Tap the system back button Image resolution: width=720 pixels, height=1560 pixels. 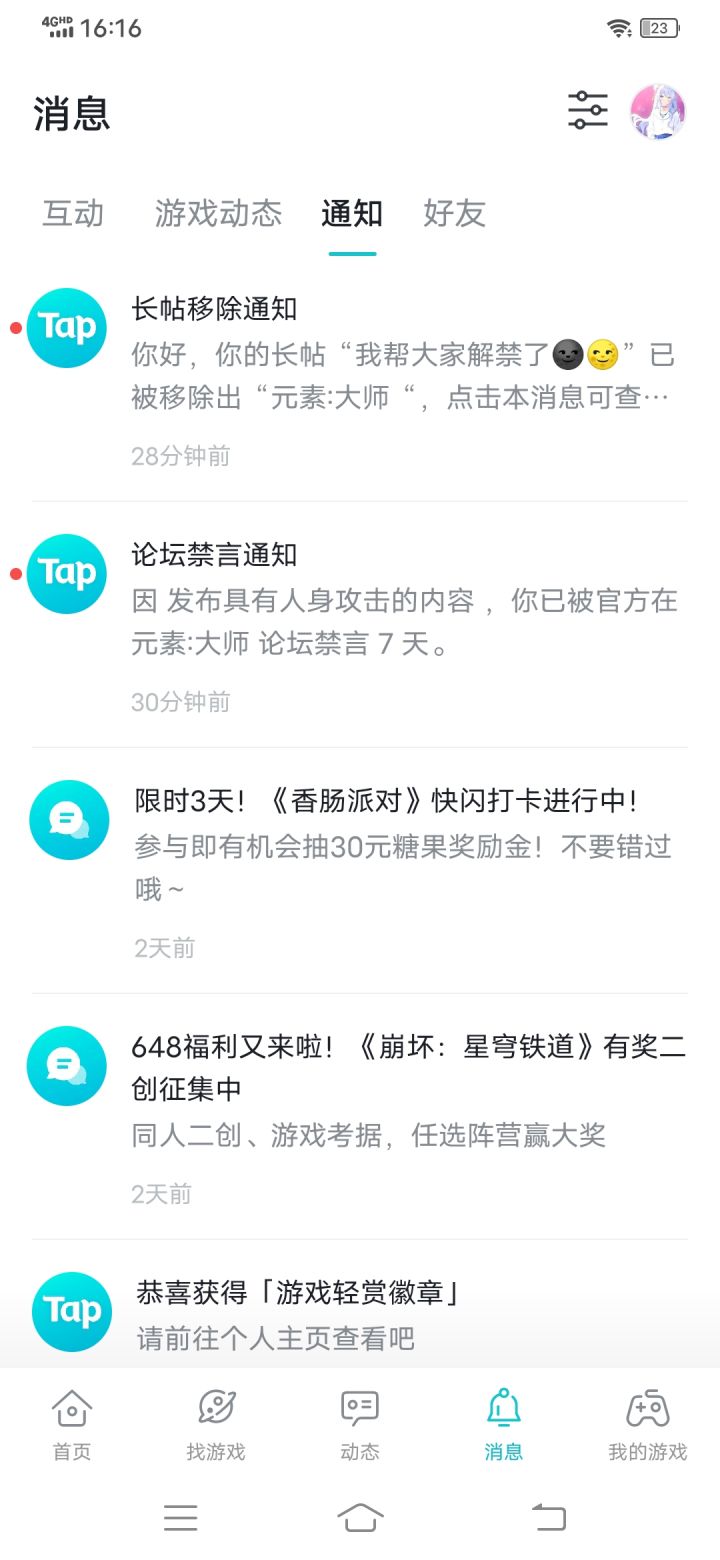pos(548,1517)
